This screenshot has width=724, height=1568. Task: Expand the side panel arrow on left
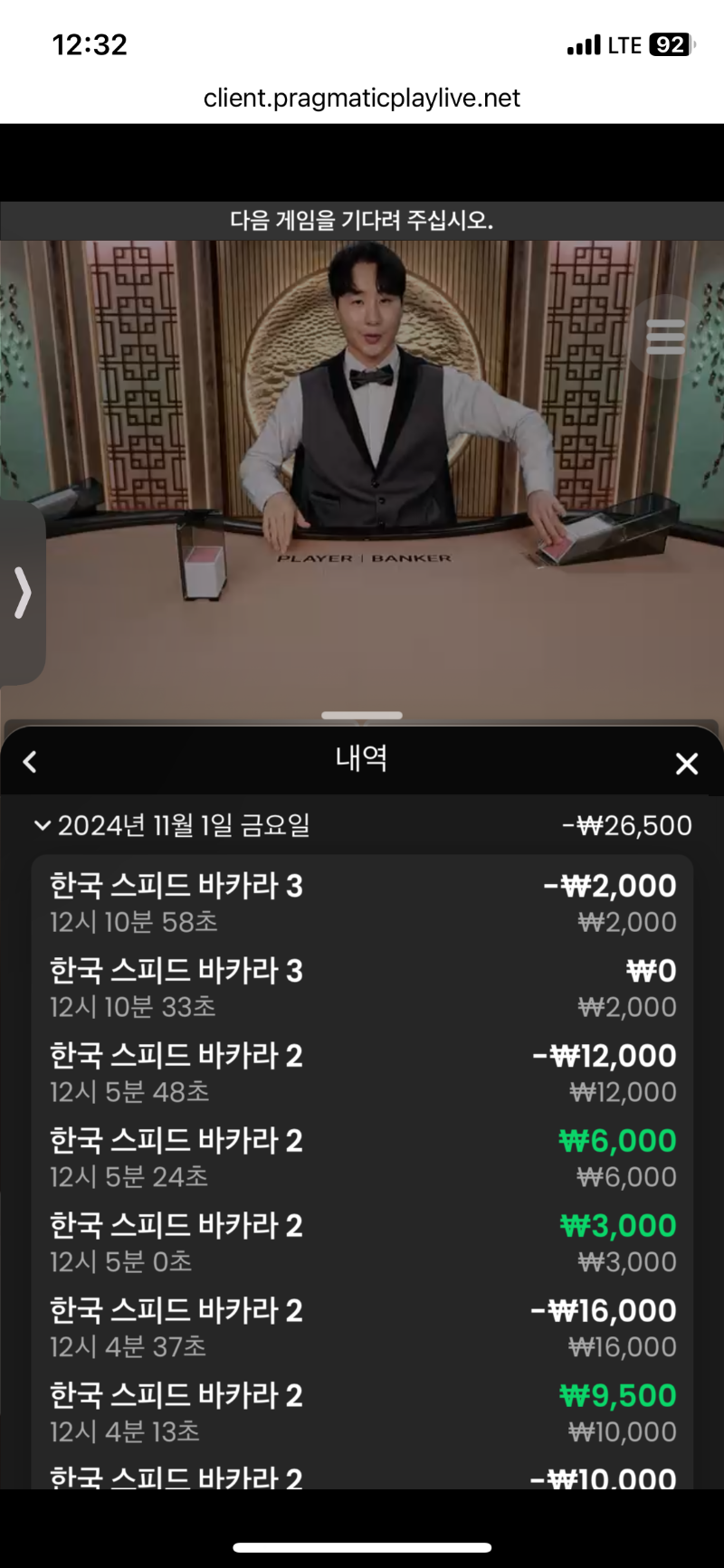tap(23, 593)
